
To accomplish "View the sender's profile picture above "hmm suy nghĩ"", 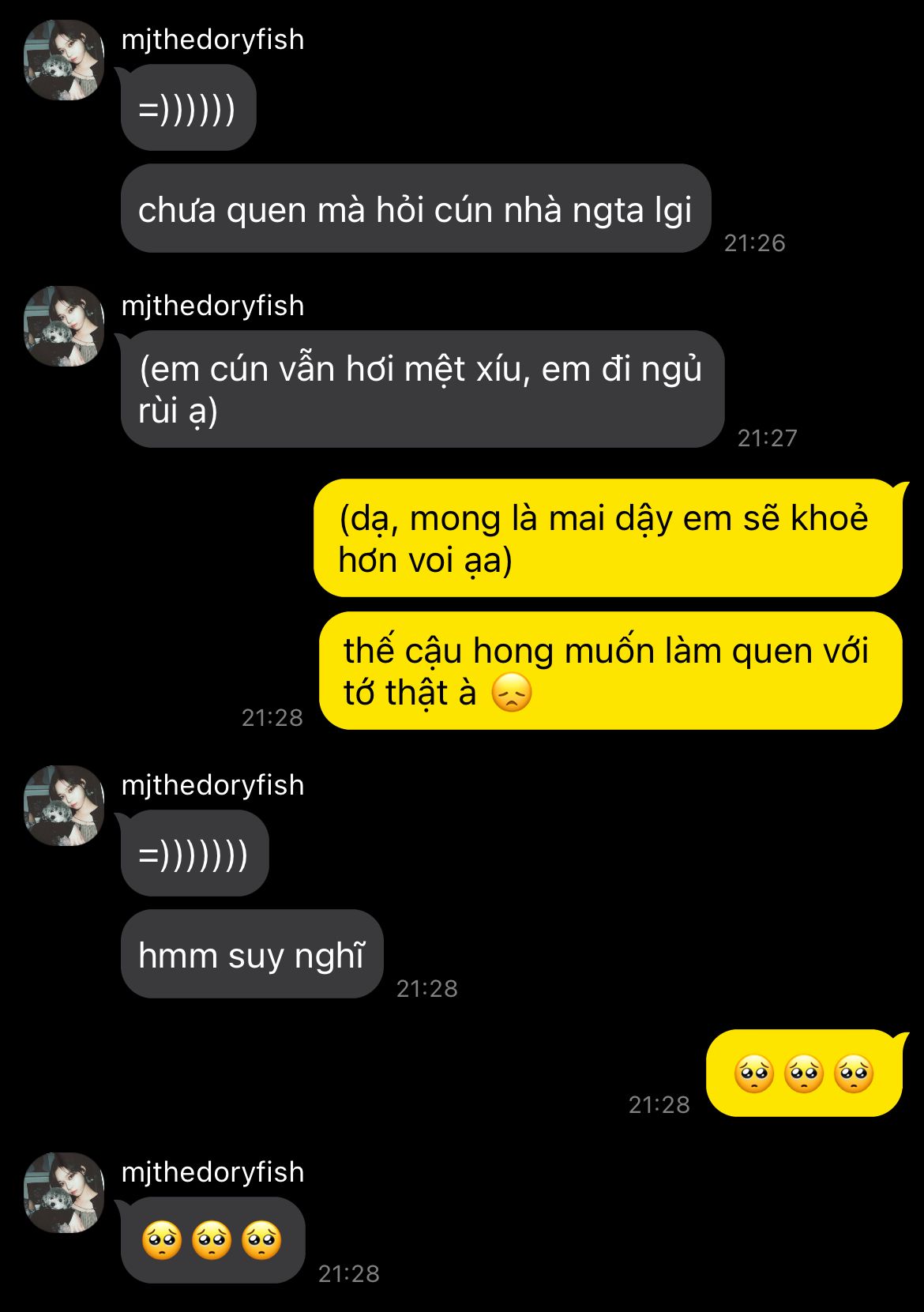I will click(64, 806).
